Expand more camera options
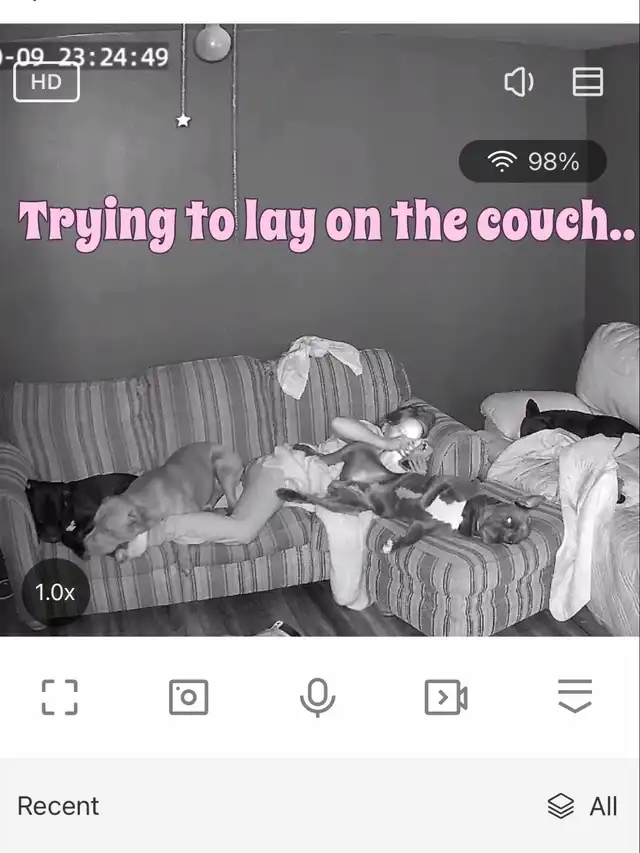The width and height of the screenshot is (640, 853). point(575,695)
